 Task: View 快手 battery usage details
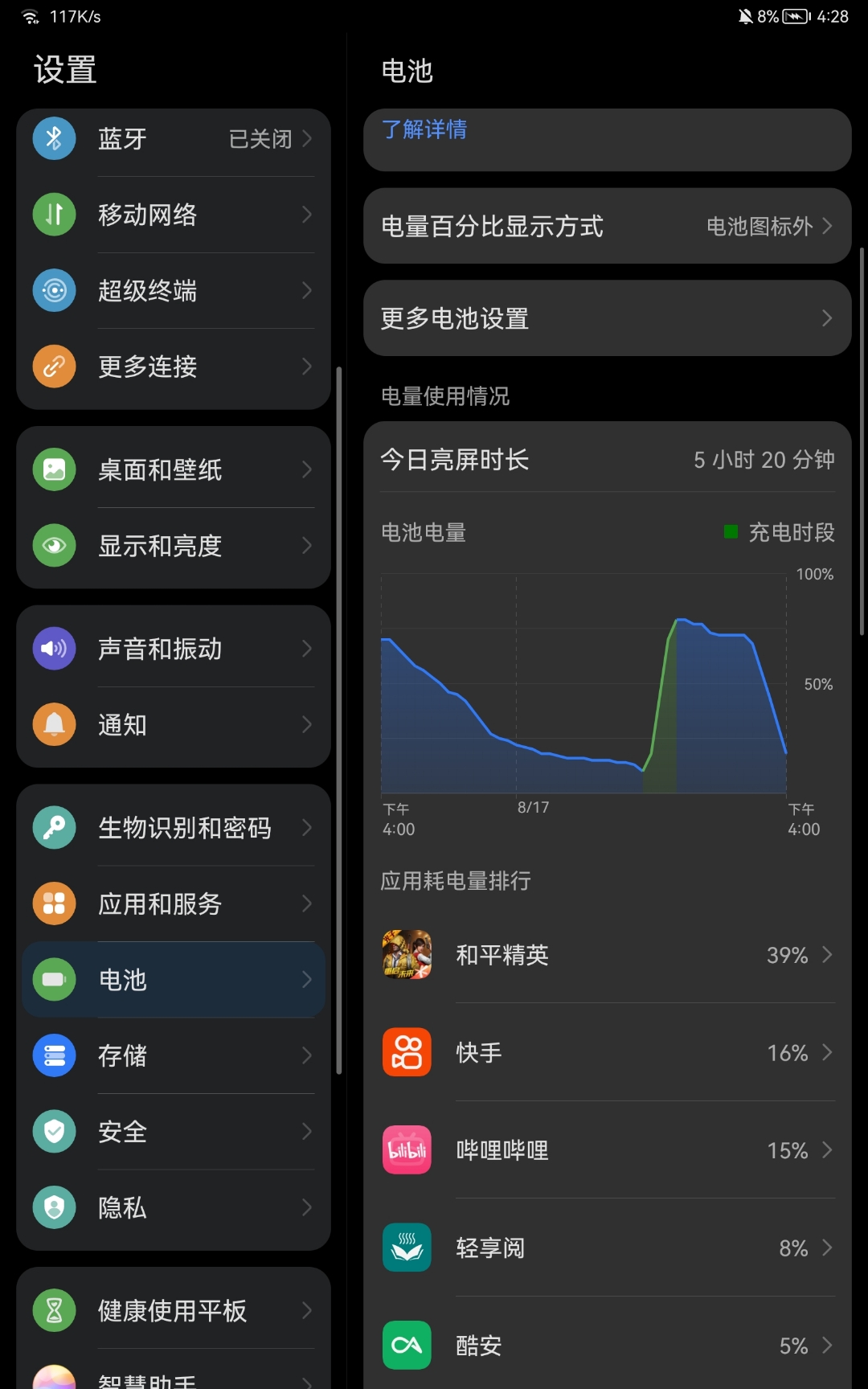pos(607,1052)
